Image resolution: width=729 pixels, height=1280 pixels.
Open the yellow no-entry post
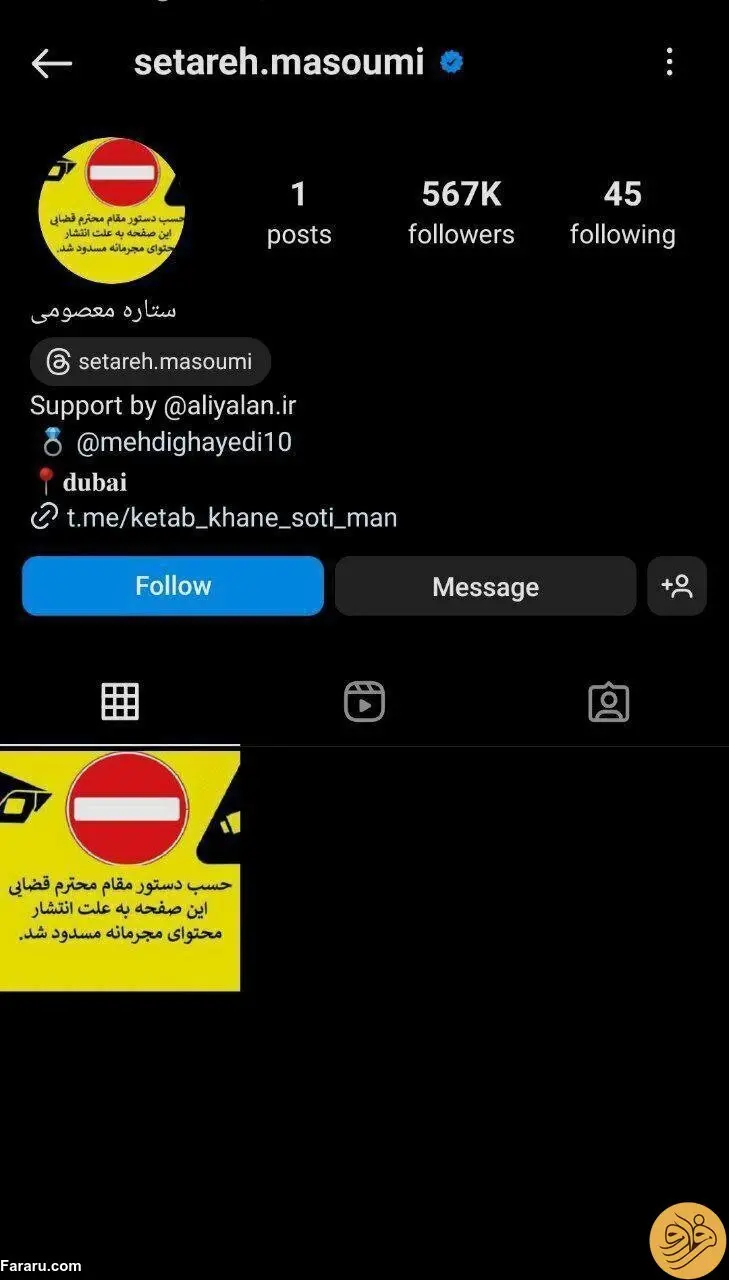point(120,870)
